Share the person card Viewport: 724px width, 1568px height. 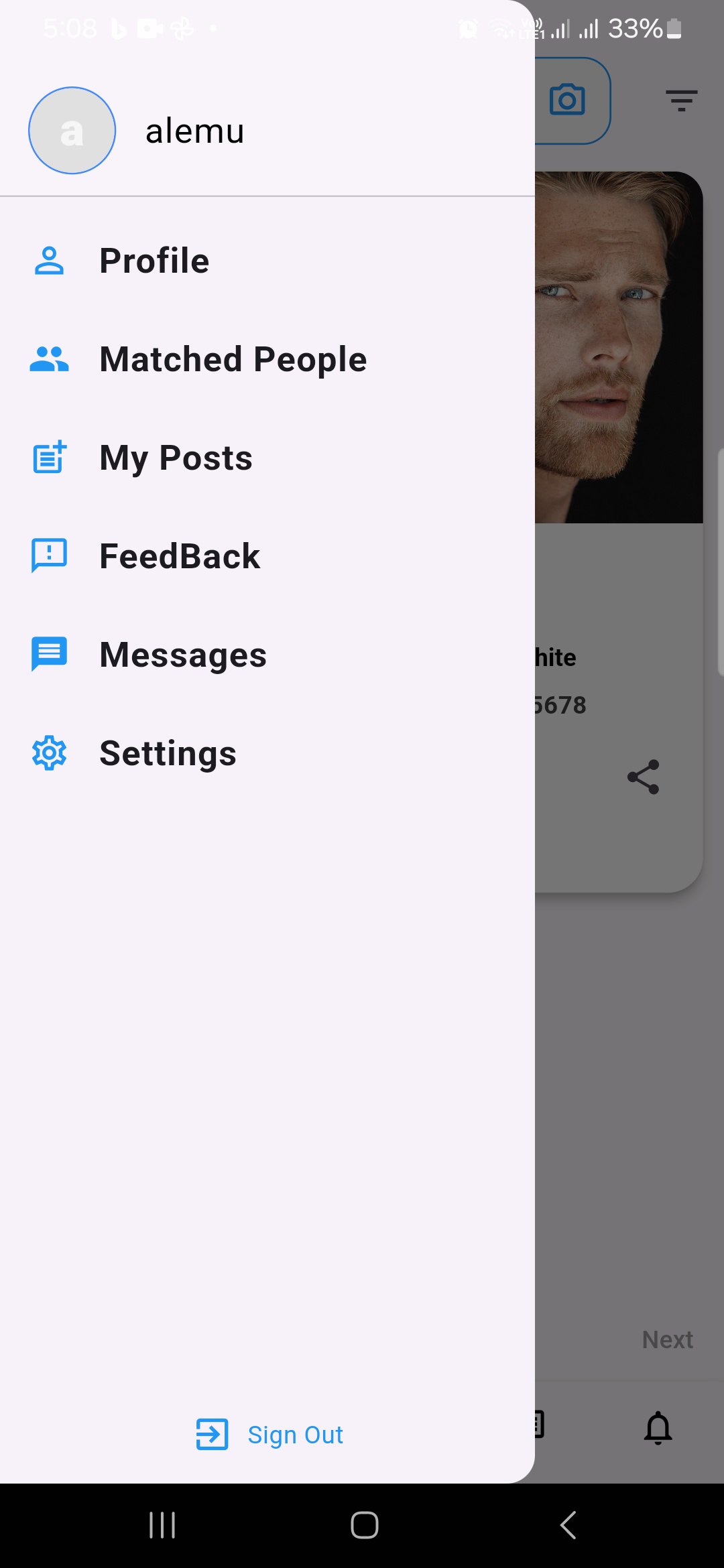[x=644, y=777]
